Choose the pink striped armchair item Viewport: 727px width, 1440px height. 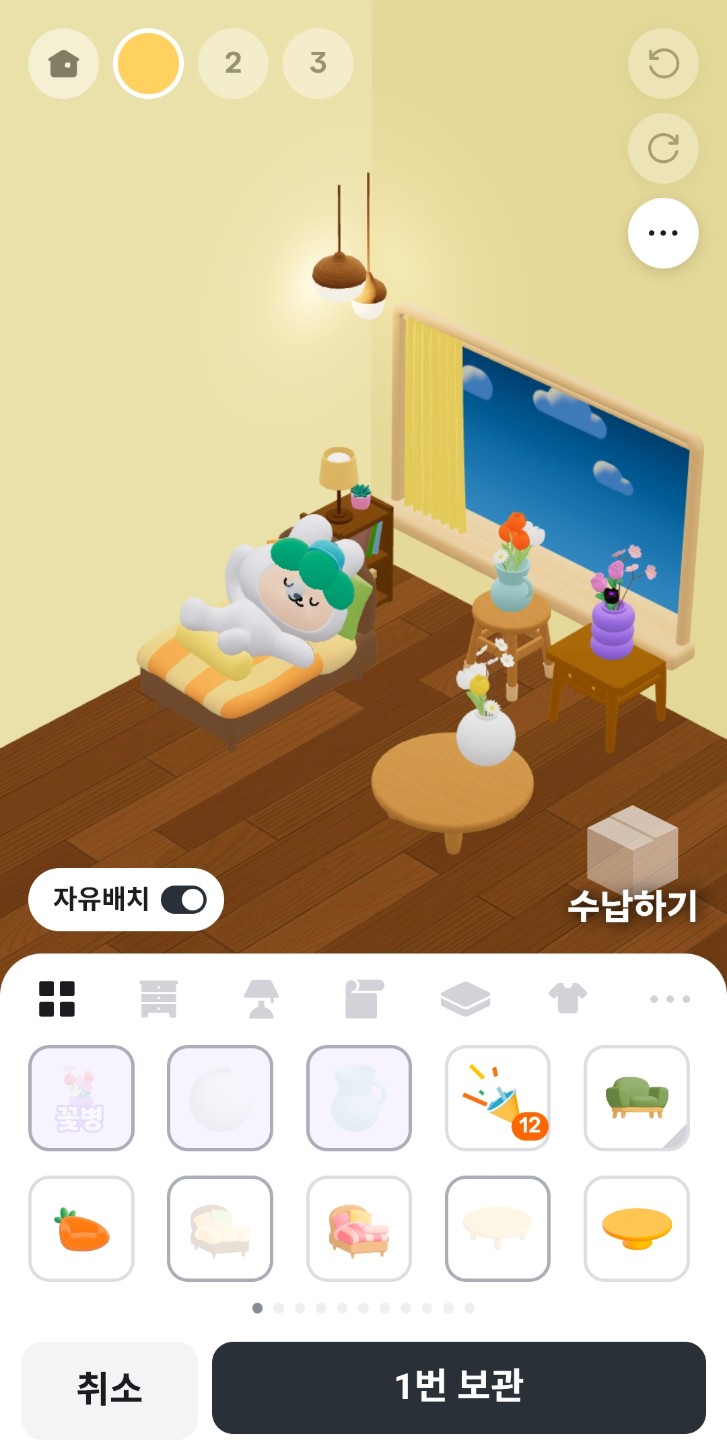pos(359,1229)
